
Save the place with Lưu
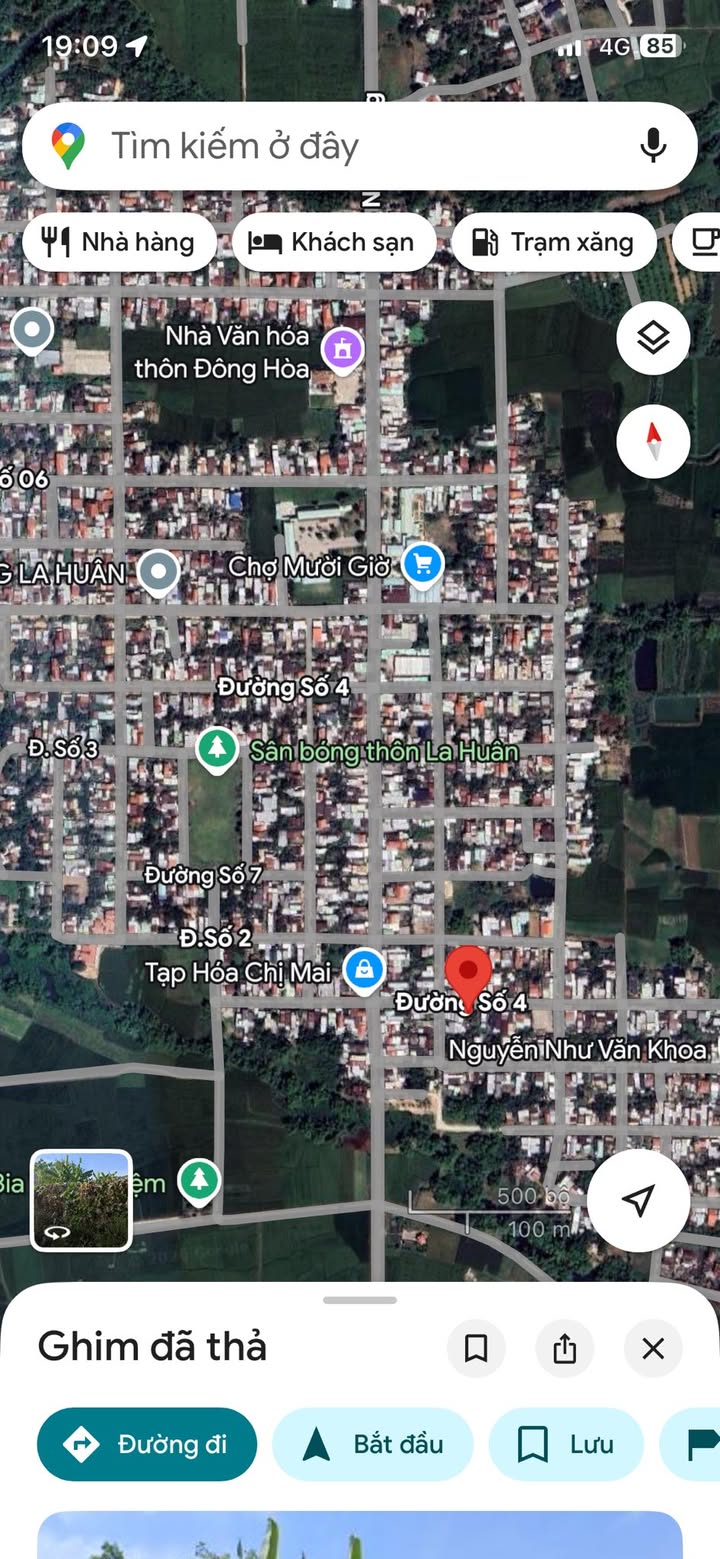click(x=566, y=1444)
